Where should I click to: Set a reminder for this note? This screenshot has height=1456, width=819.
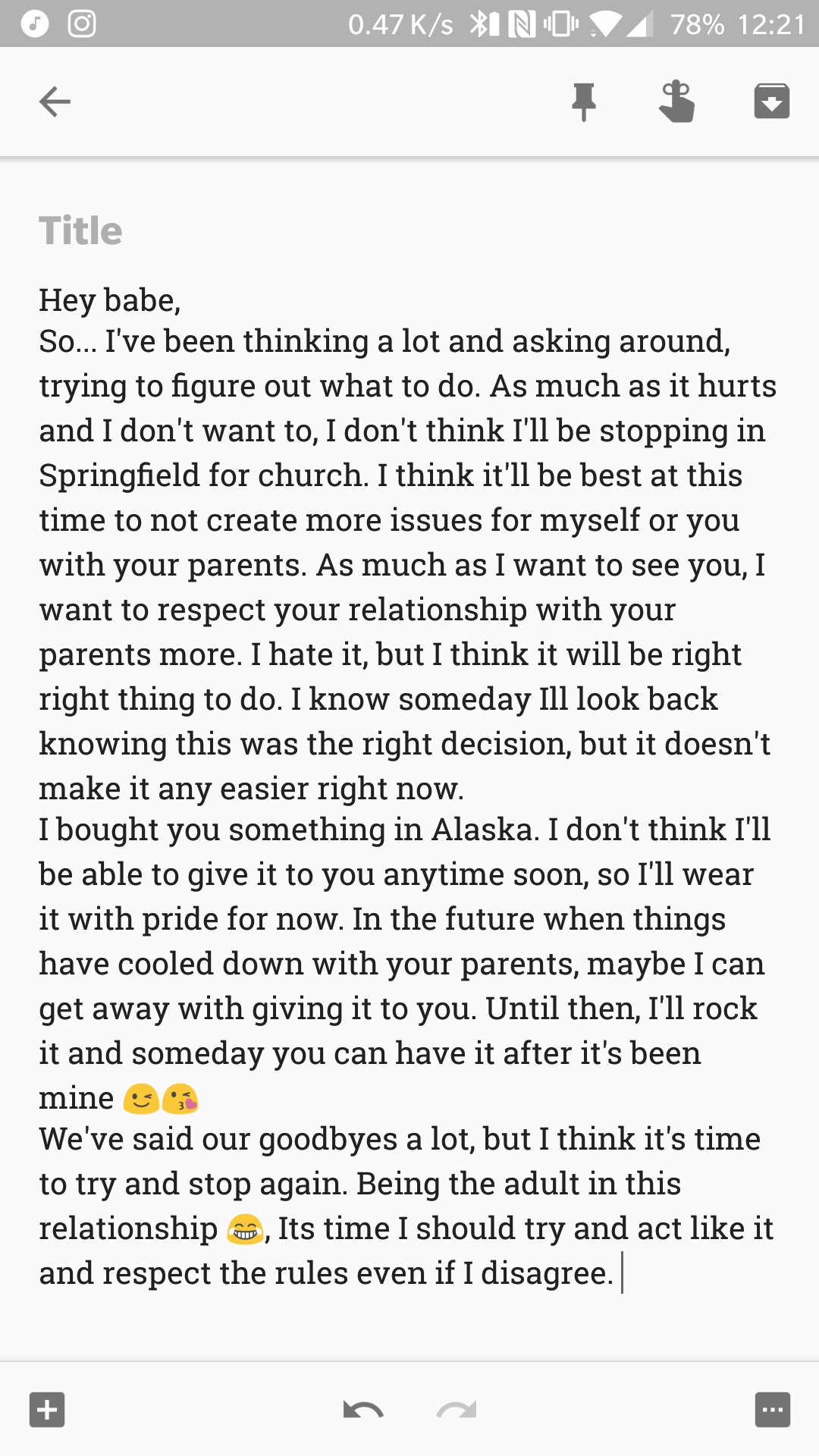tap(676, 102)
